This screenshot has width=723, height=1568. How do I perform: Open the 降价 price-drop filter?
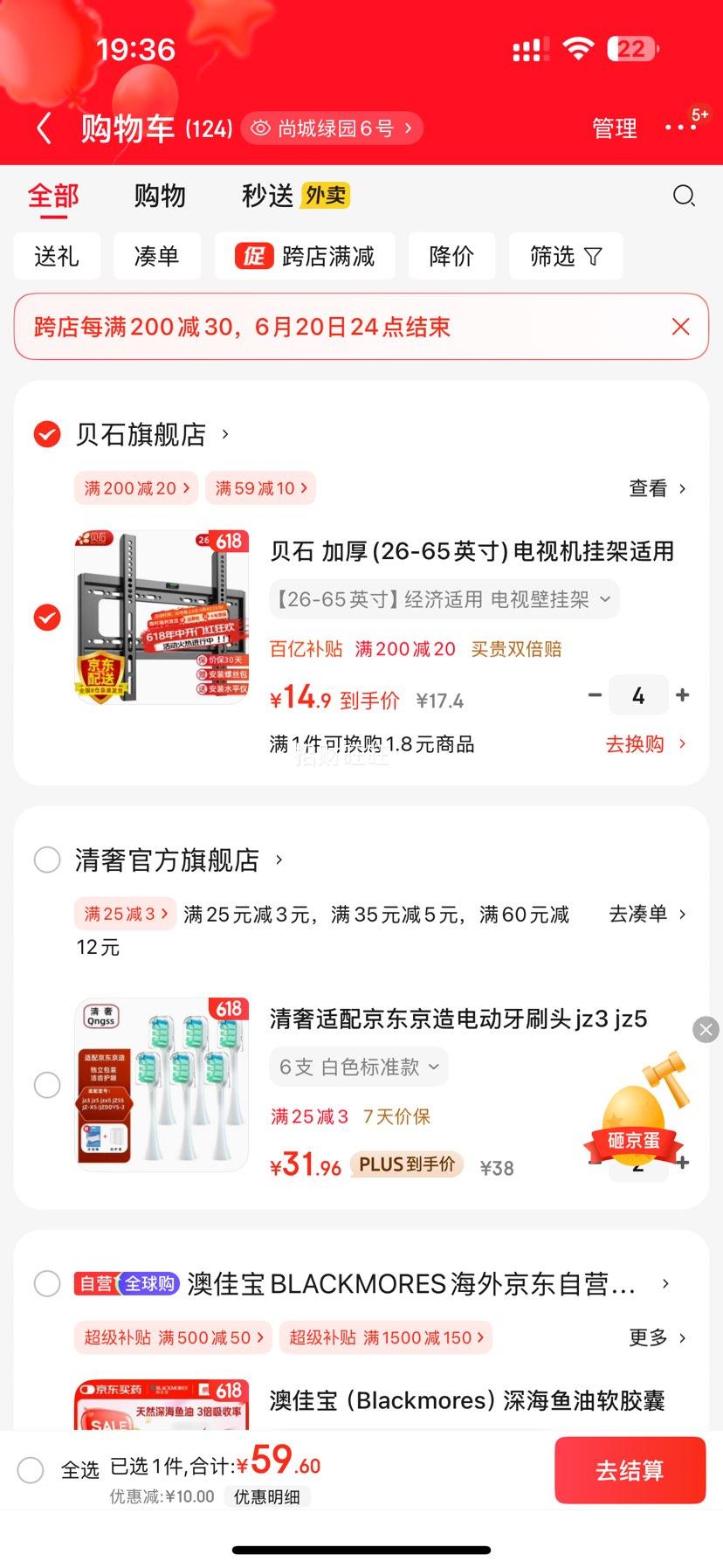click(451, 256)
